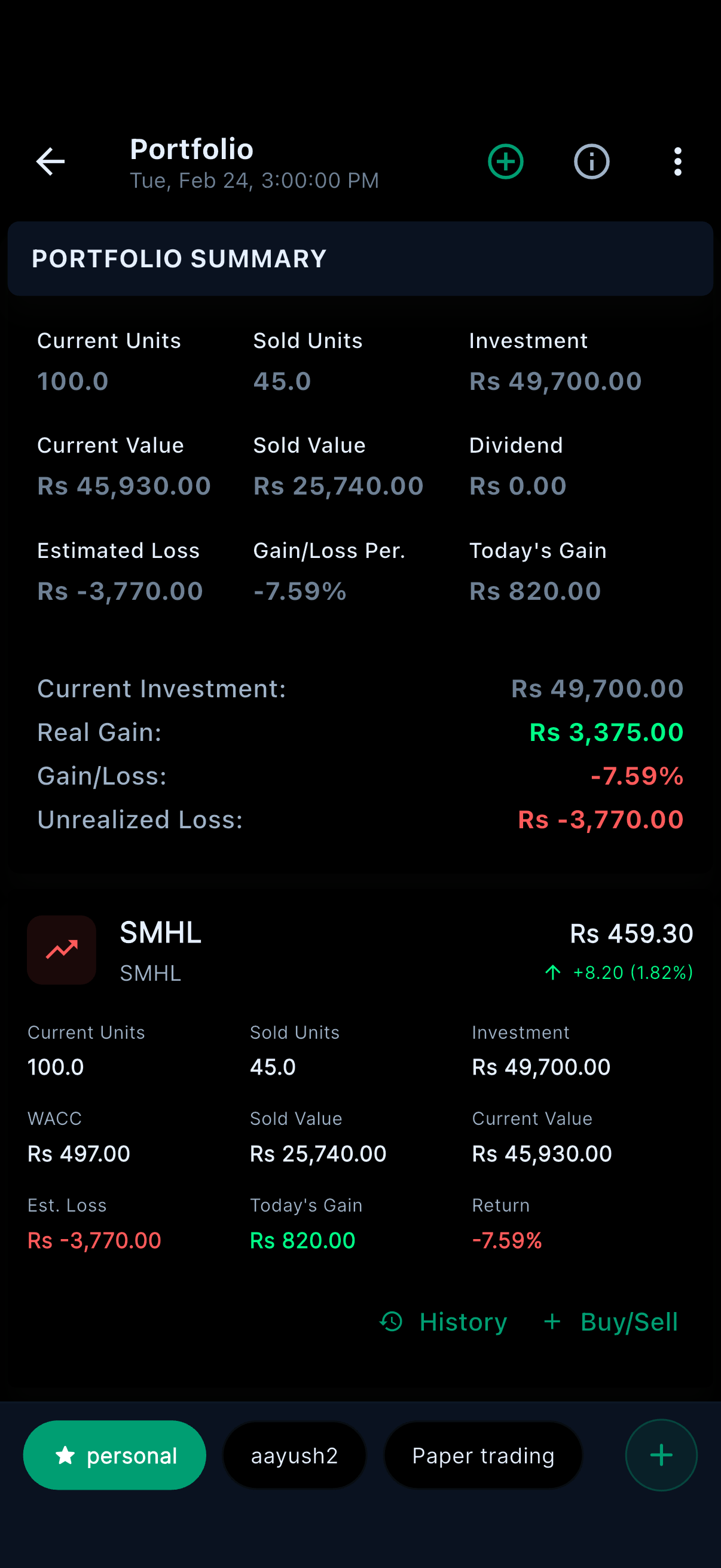Tap the star icon on the personal chip

coord(65,1455)
